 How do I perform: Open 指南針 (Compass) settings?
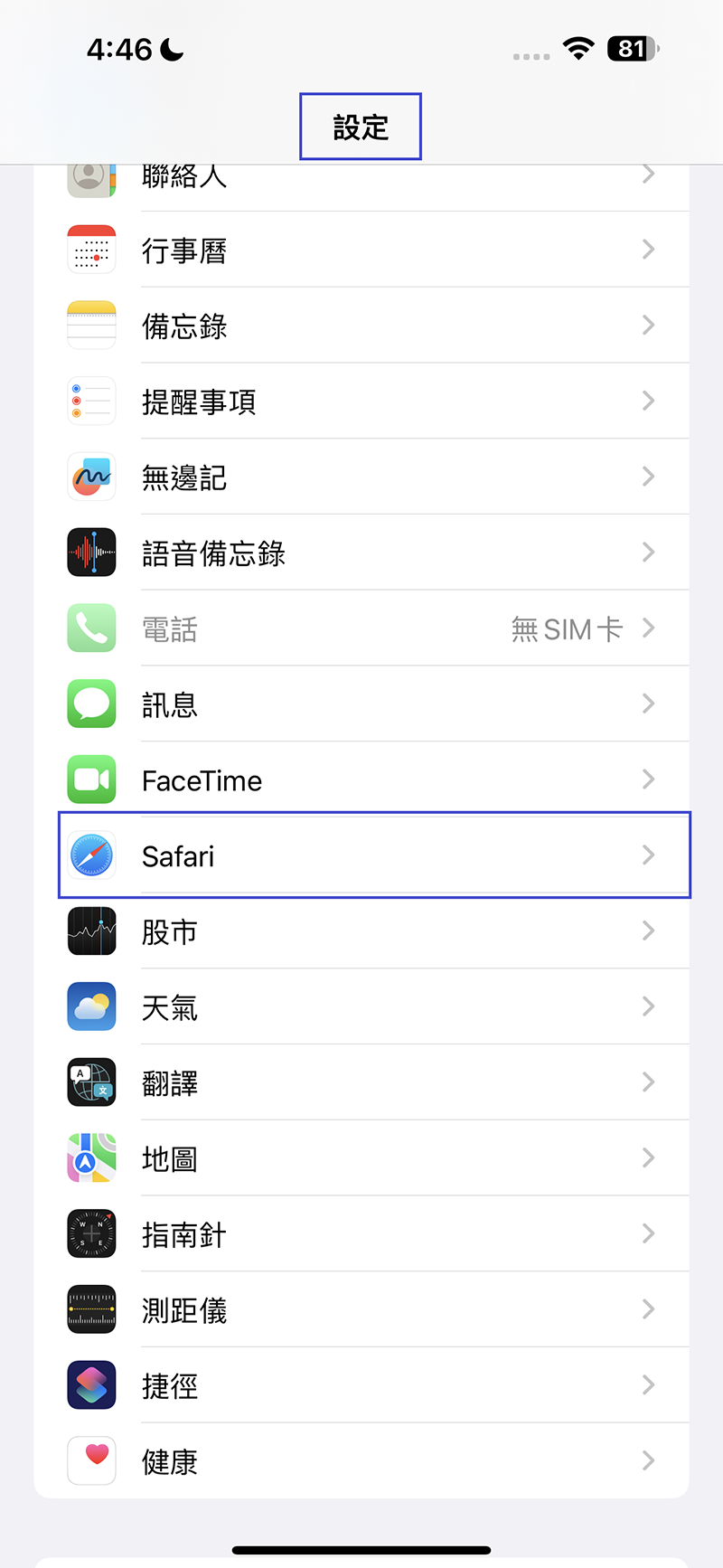[x=361, y=1234]
